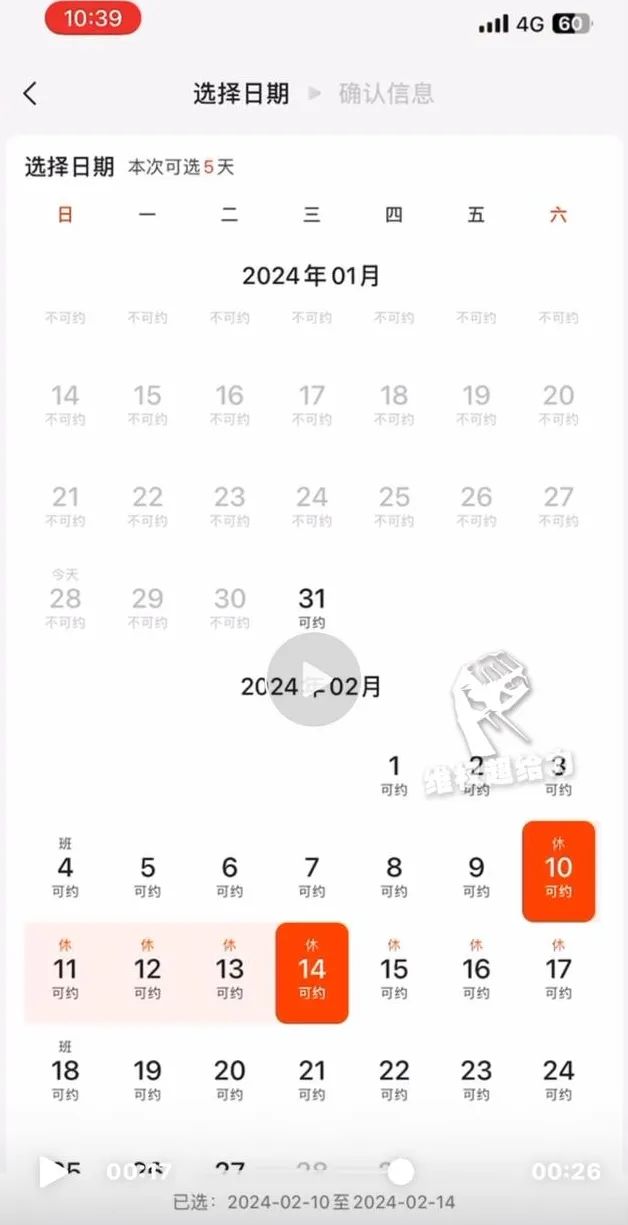
Task: Choose February 1 on the calendar
Action: 394,775
